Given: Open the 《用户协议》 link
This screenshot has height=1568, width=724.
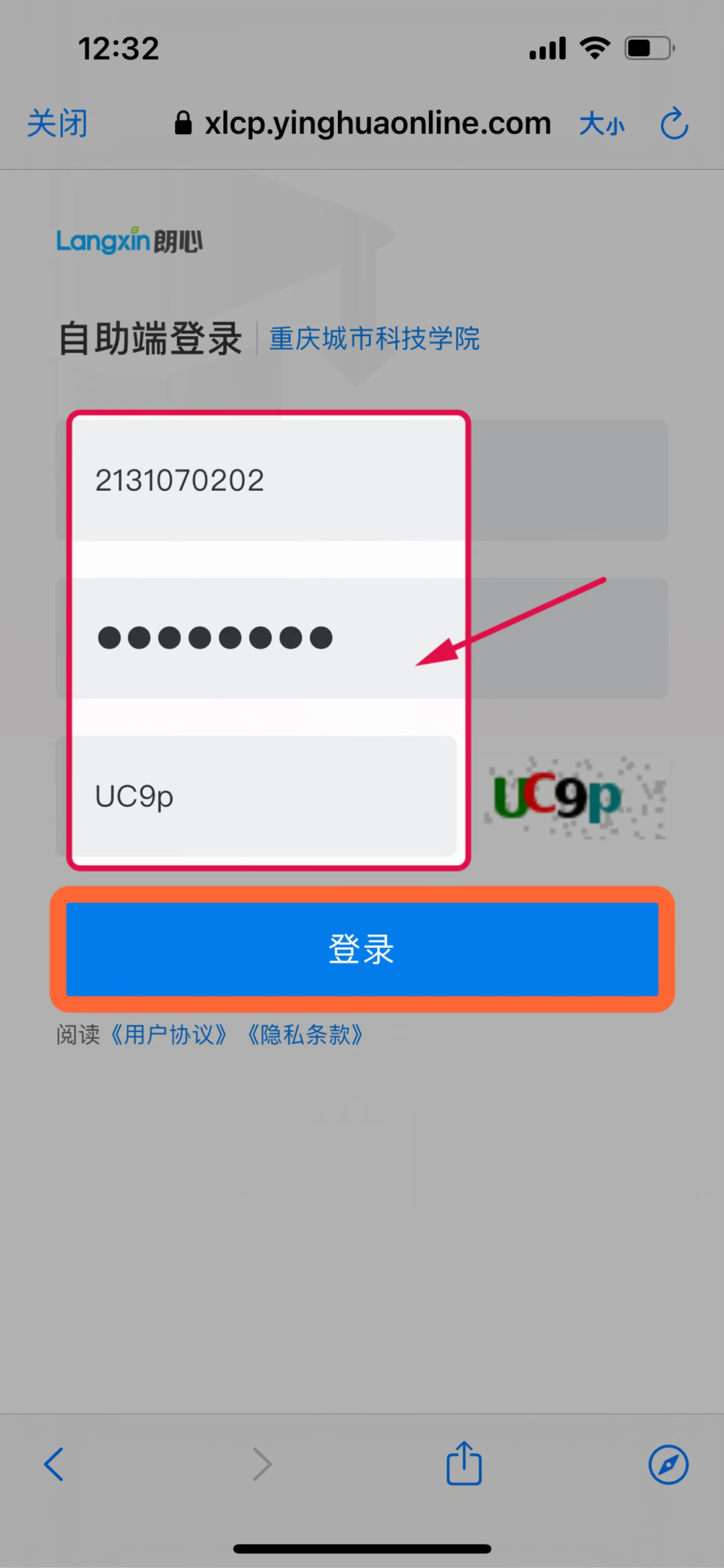Looking at the screenshot, I should coord(169,1035).
